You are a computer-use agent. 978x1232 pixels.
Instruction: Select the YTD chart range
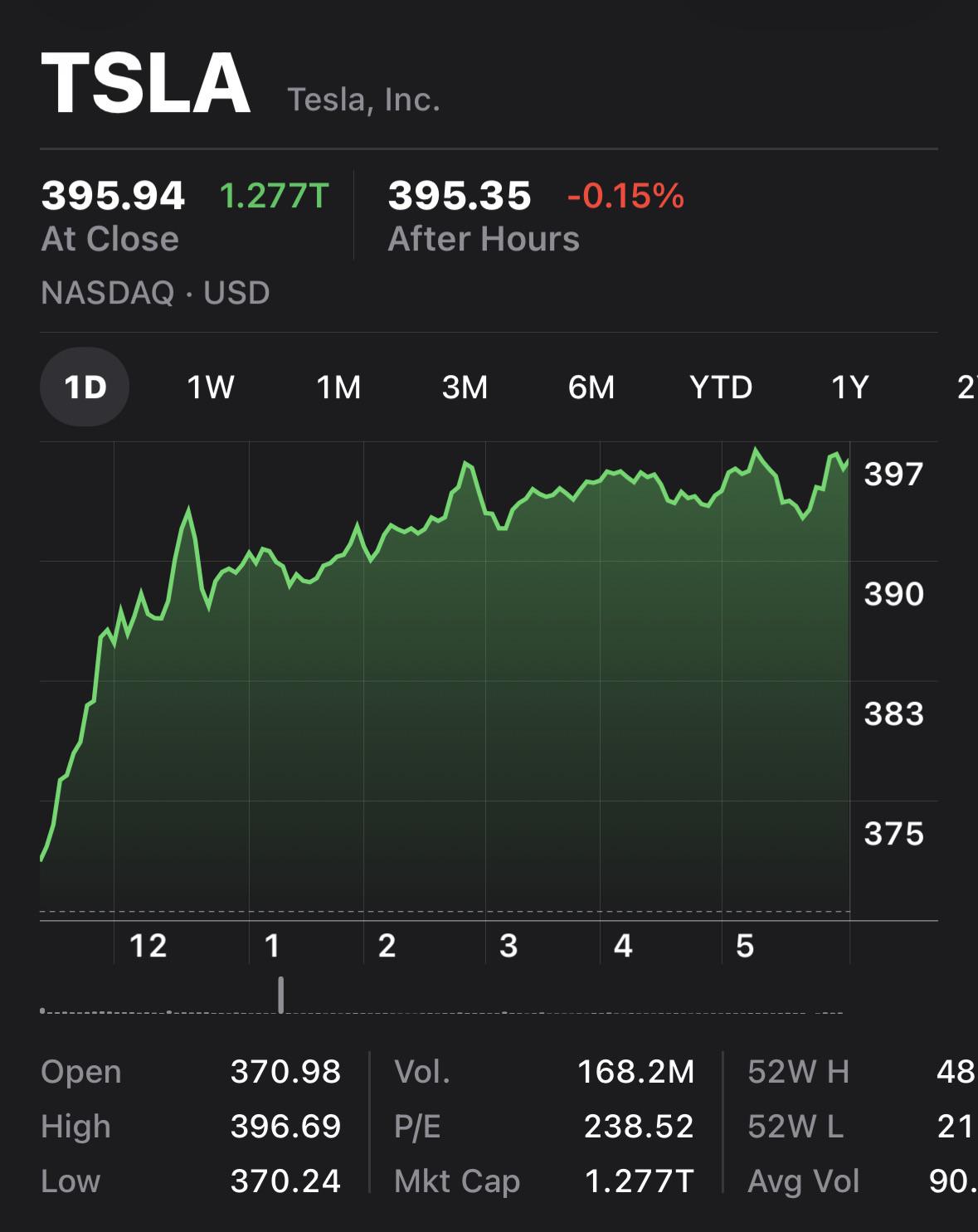point(721,387)
